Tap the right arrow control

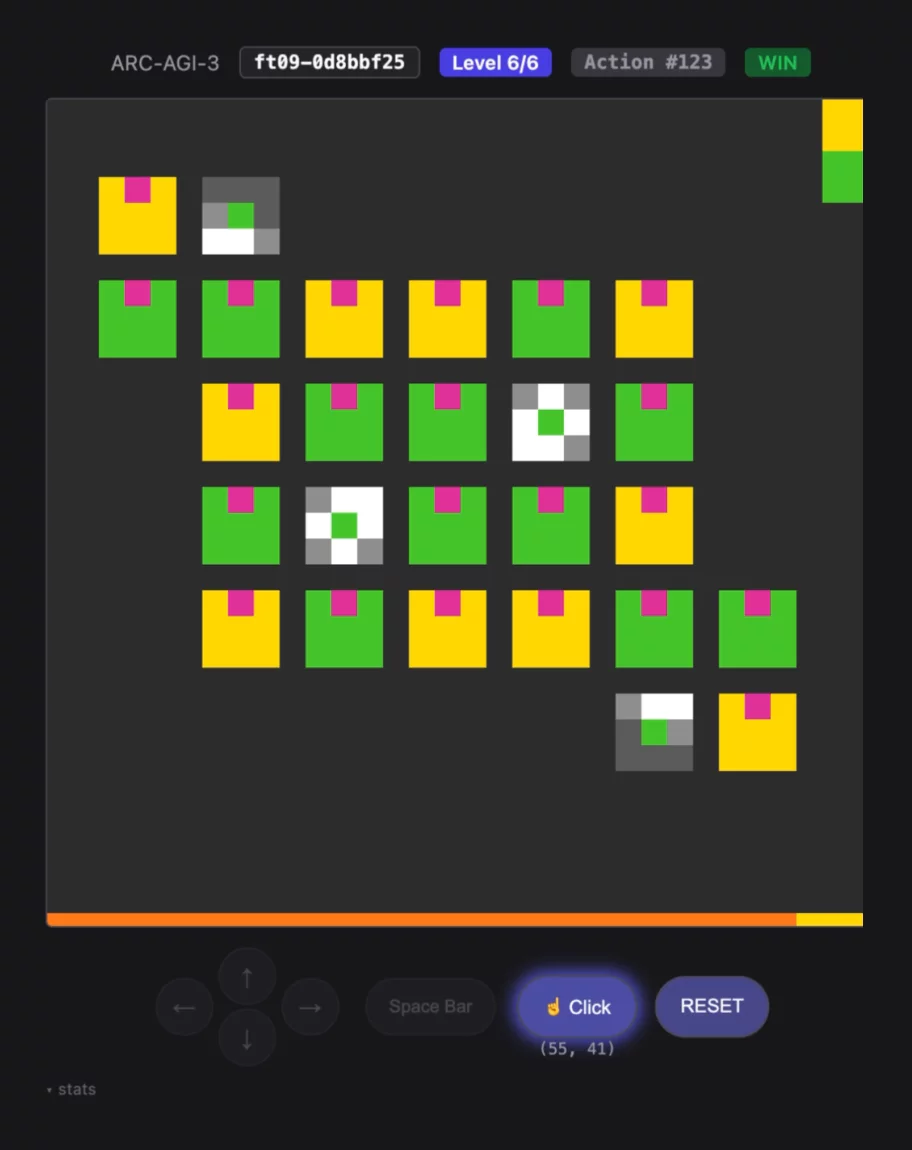pyautogui.click(x=310, y=1007)
